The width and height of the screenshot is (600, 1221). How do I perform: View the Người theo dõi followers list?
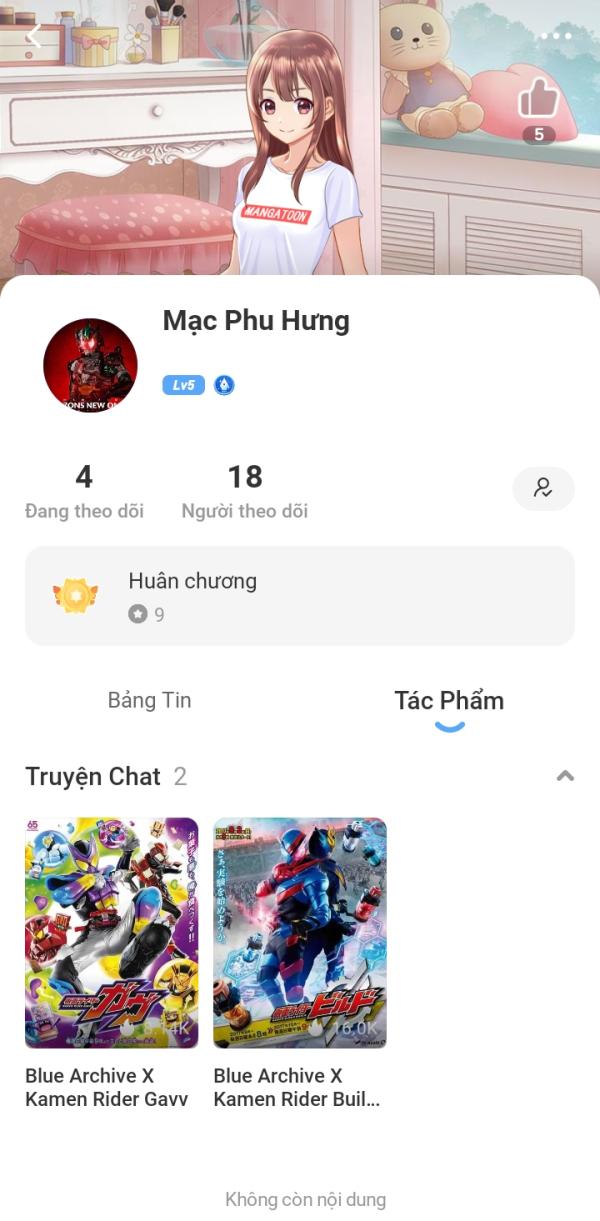coord(245,491)
